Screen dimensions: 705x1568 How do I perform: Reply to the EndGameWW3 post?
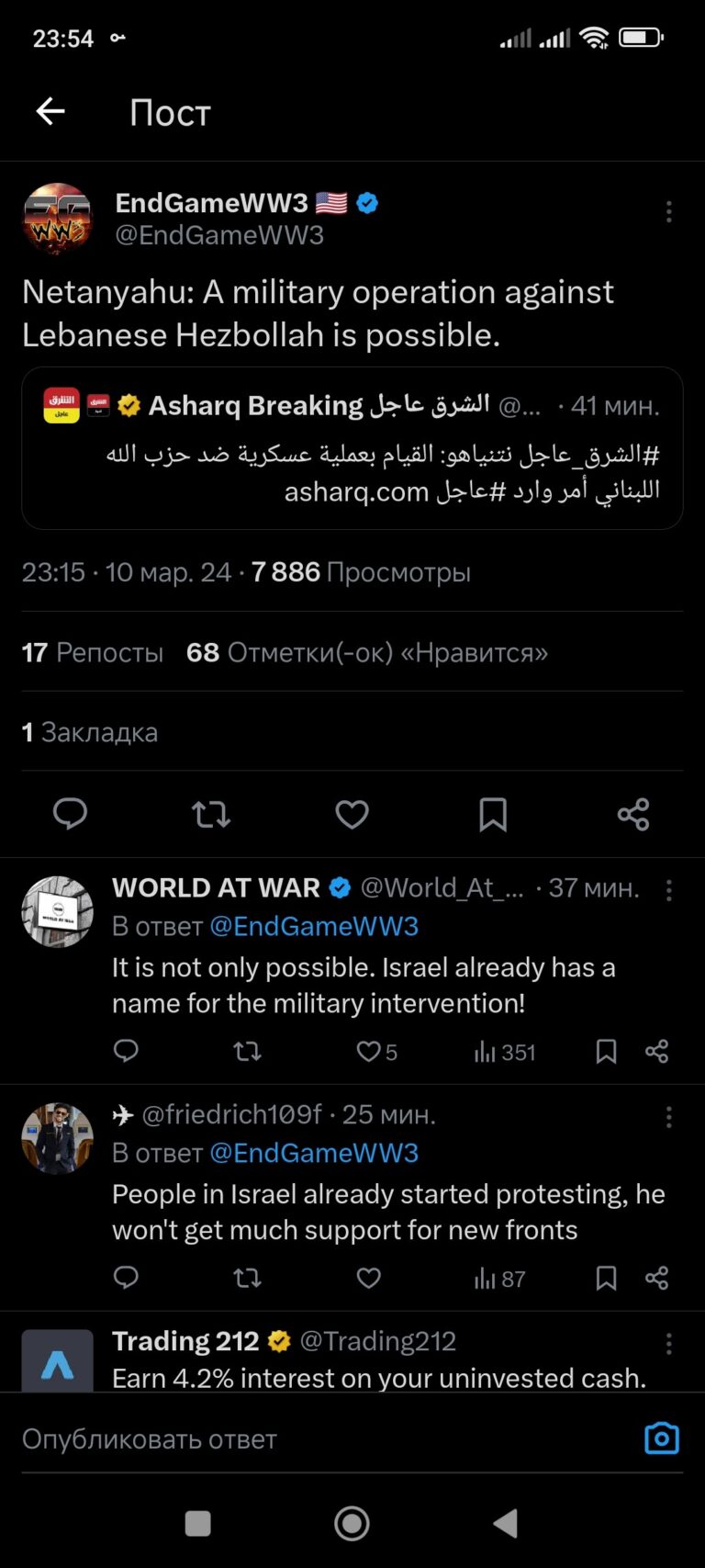click(x=70, y=814)
